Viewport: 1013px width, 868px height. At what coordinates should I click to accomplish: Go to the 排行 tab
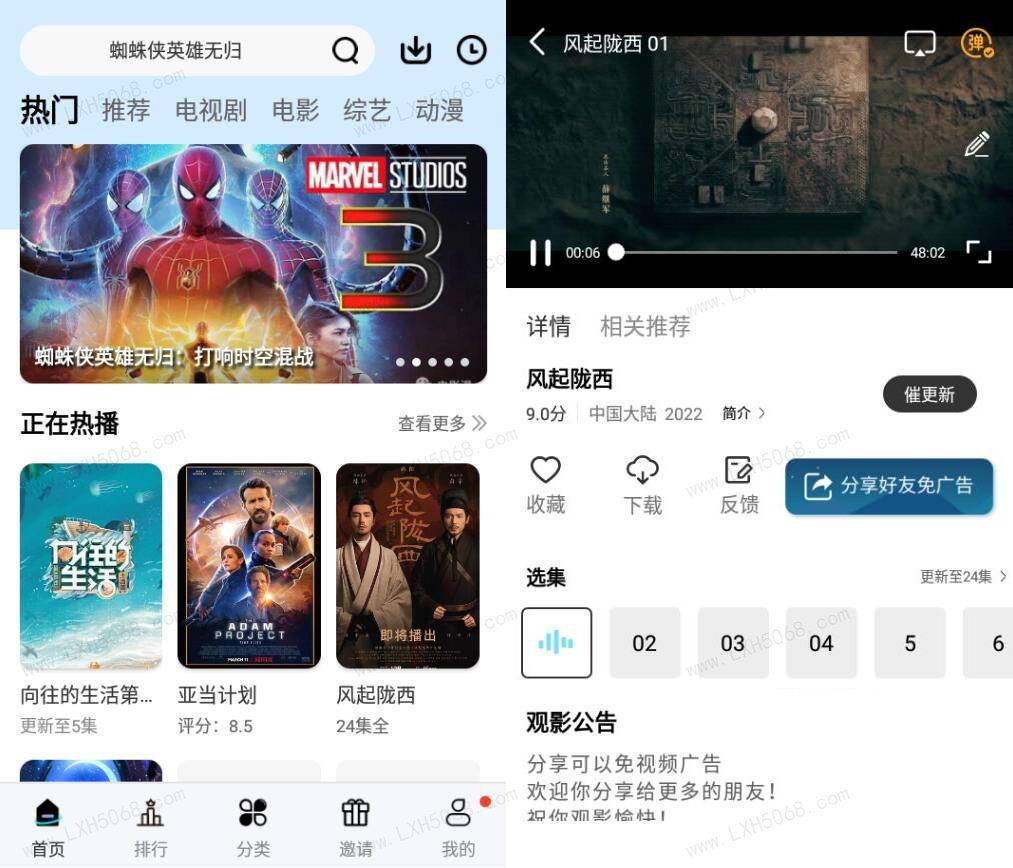151,827
